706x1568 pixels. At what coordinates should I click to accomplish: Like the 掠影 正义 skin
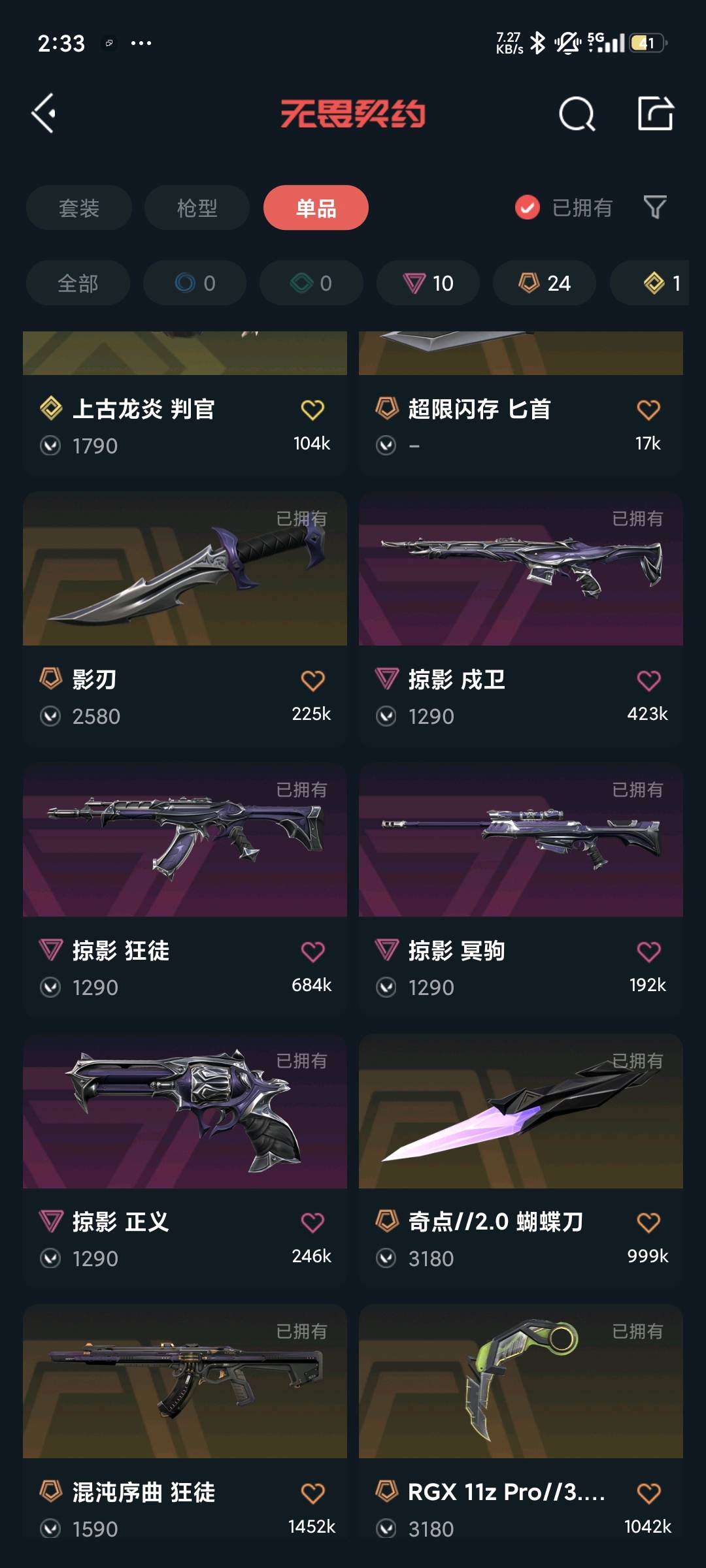(312, 1222)
